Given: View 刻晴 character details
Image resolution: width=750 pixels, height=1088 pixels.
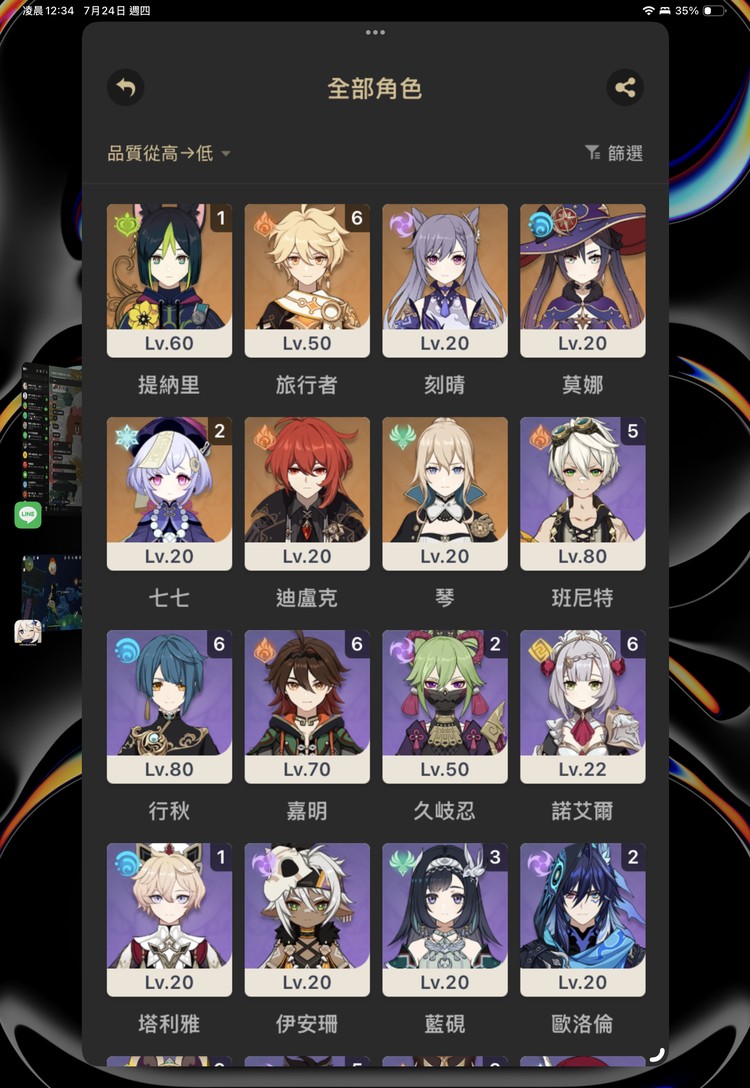Looking at the screenshot, I should [x=445, y=280].
